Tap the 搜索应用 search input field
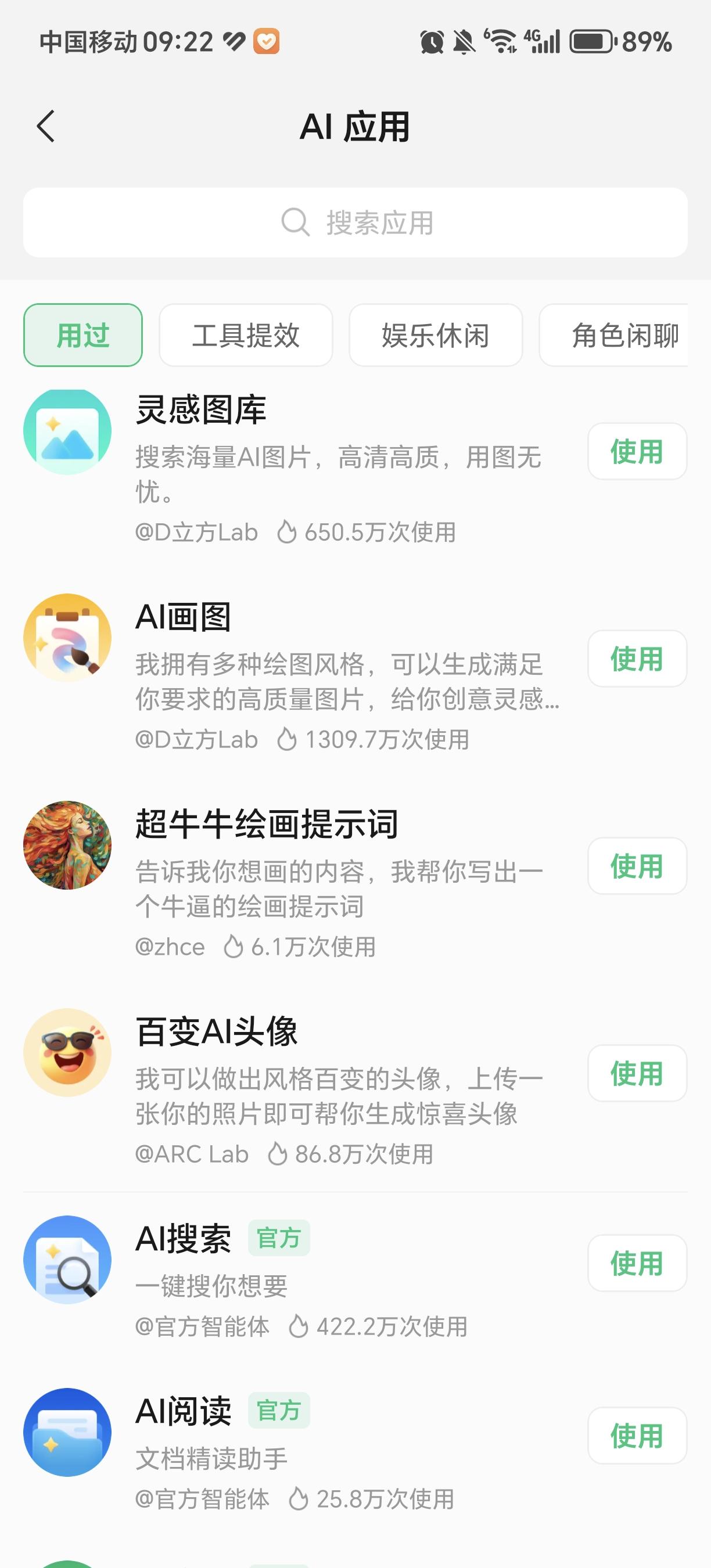 tap(355, 222)
